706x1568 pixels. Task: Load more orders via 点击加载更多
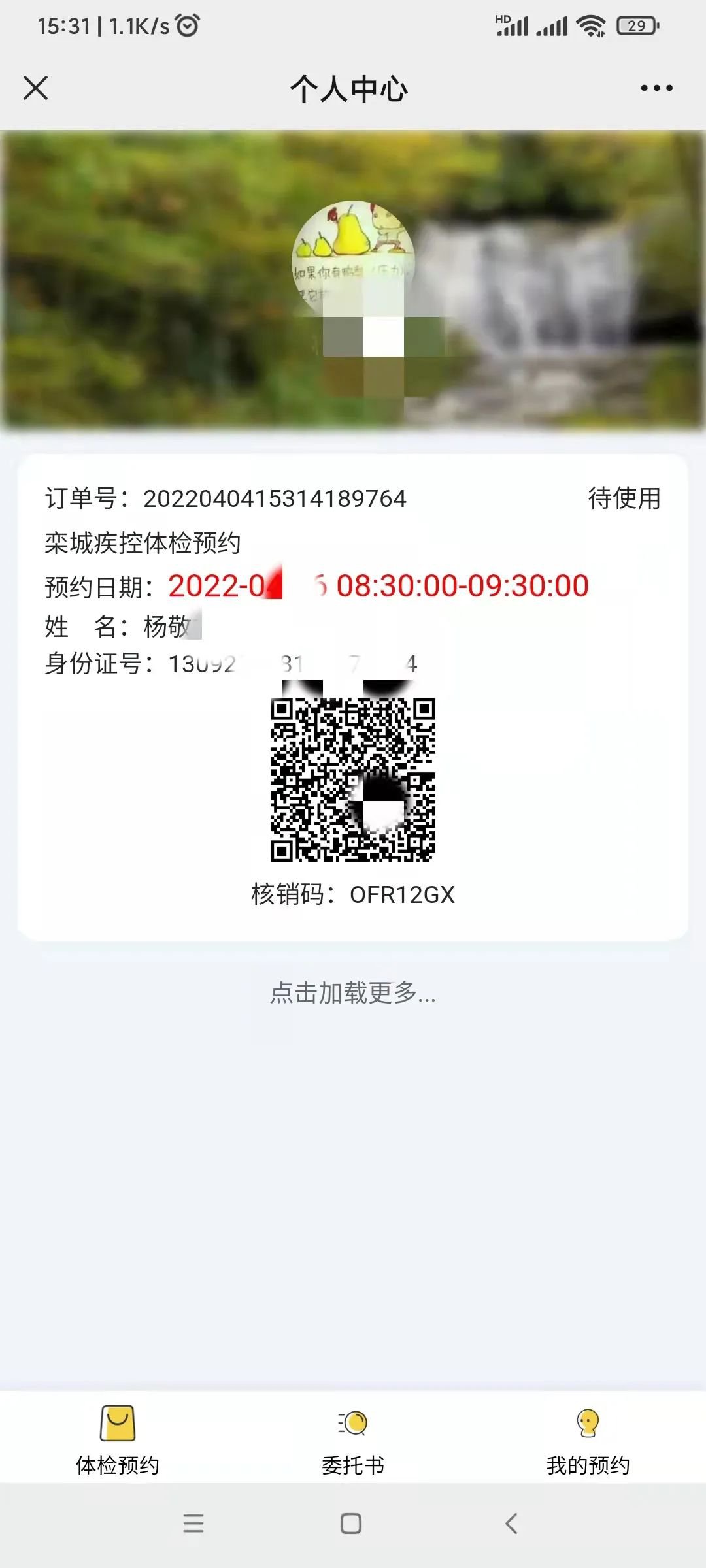(353, 992)
